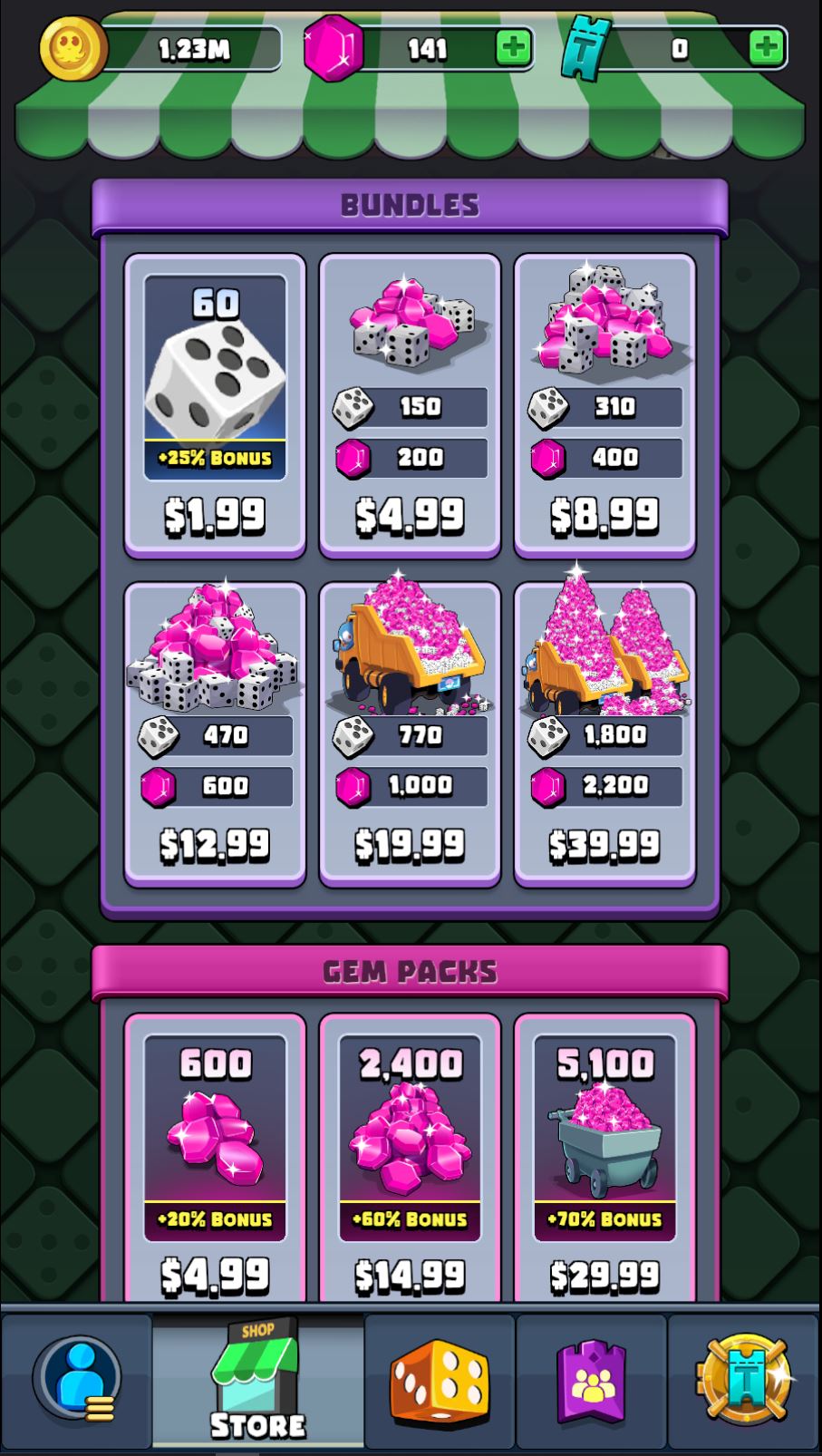Choose the $19.99 dump truck bundle
Viewport: 822px width, 1456px height.
click(410, 734)
